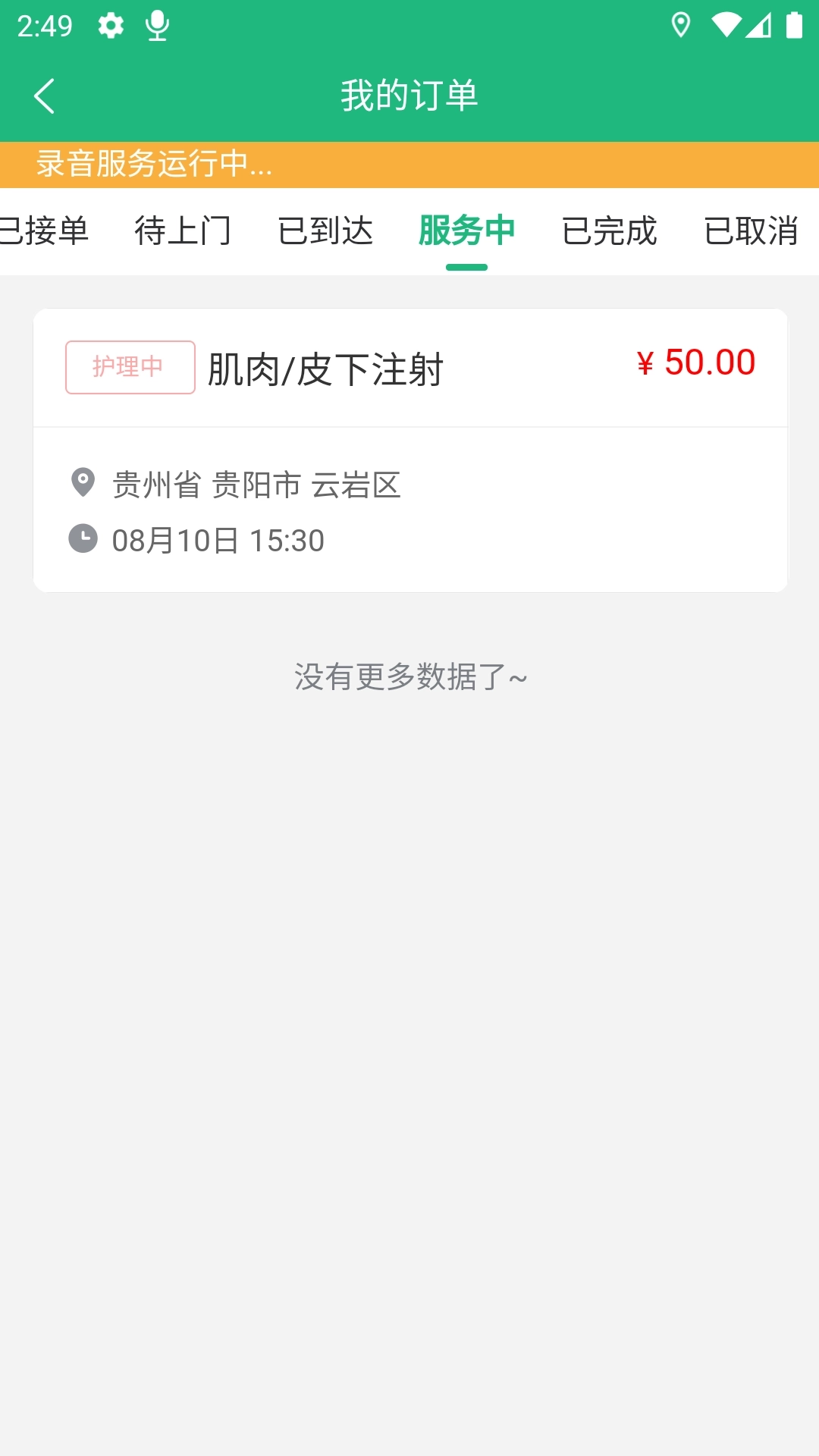
Task: Tap the 贵州省 贵阳市 云岩区 address text
Action: [x=256, y=485]
